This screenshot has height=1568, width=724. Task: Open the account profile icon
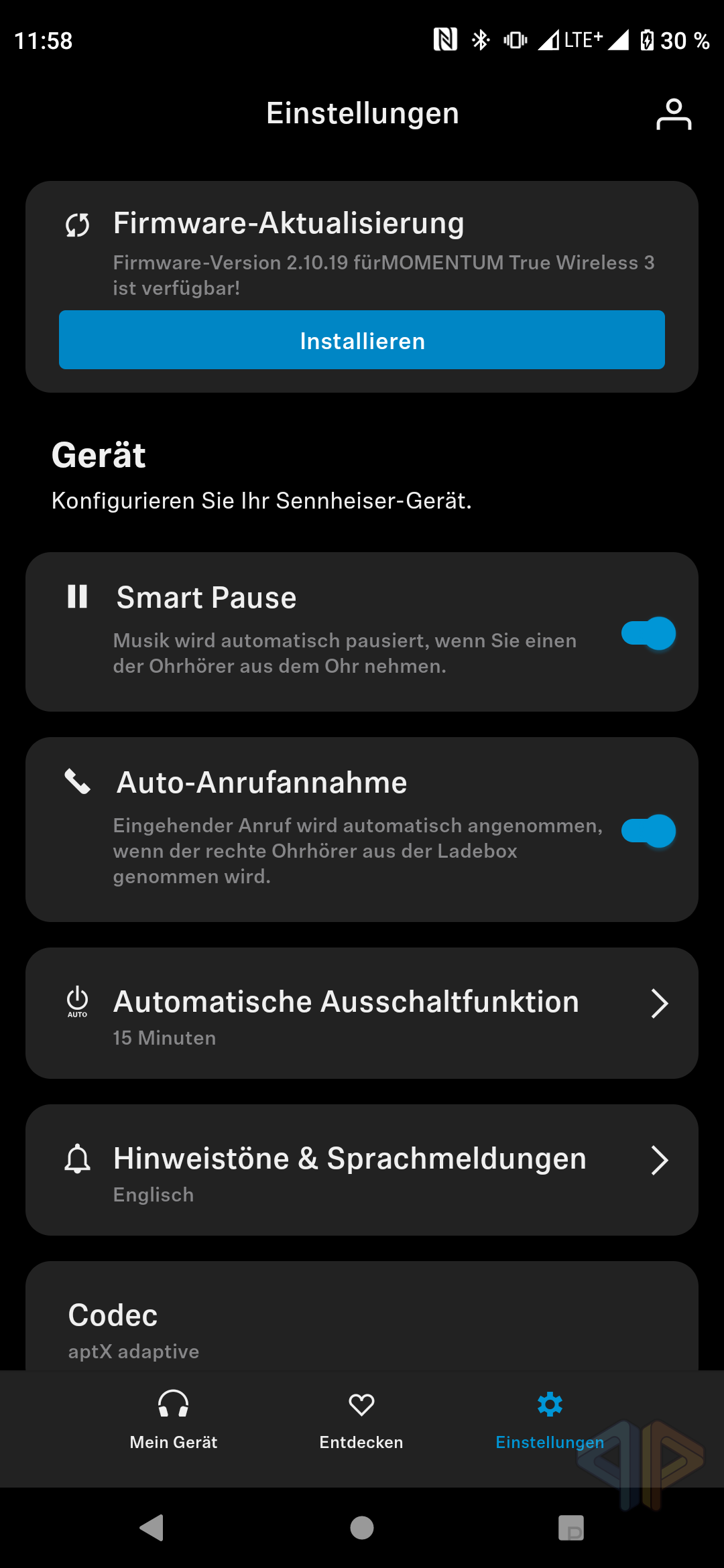pyautogui.click(x=673, y=114)
